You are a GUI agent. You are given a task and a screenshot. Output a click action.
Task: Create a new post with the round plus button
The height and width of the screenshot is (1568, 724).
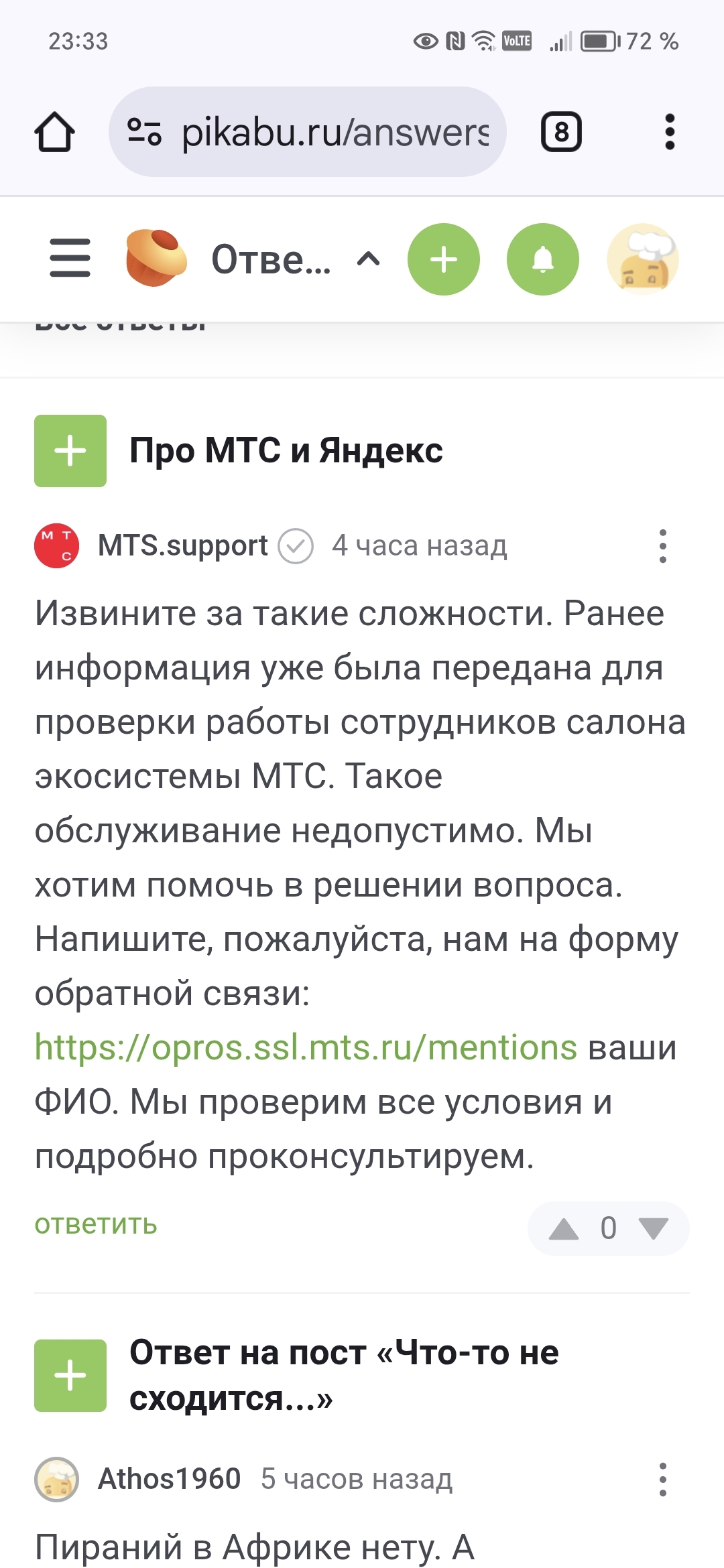(443, 259)
